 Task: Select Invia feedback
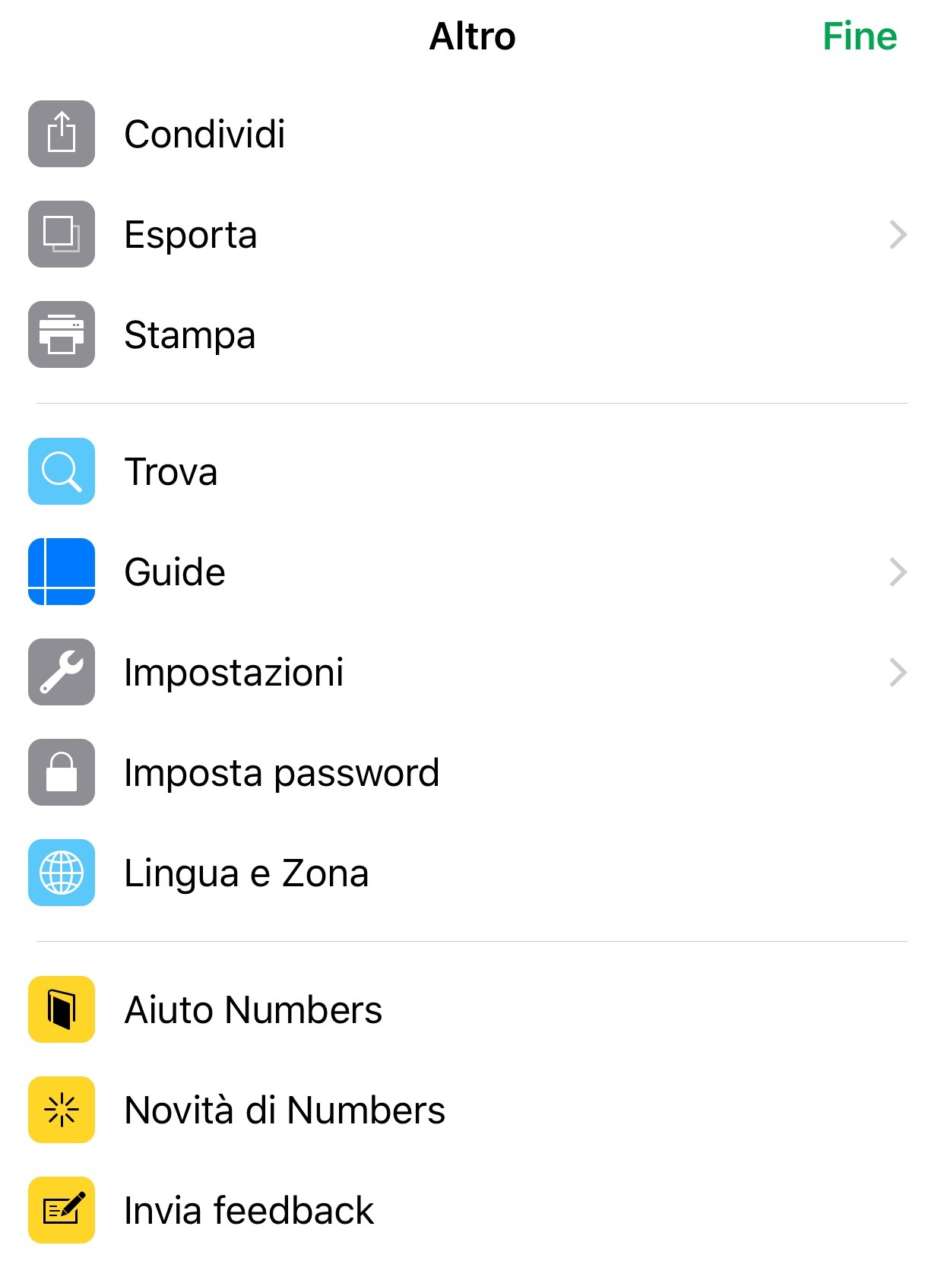pyautogui.click(x=248, y=1210)
